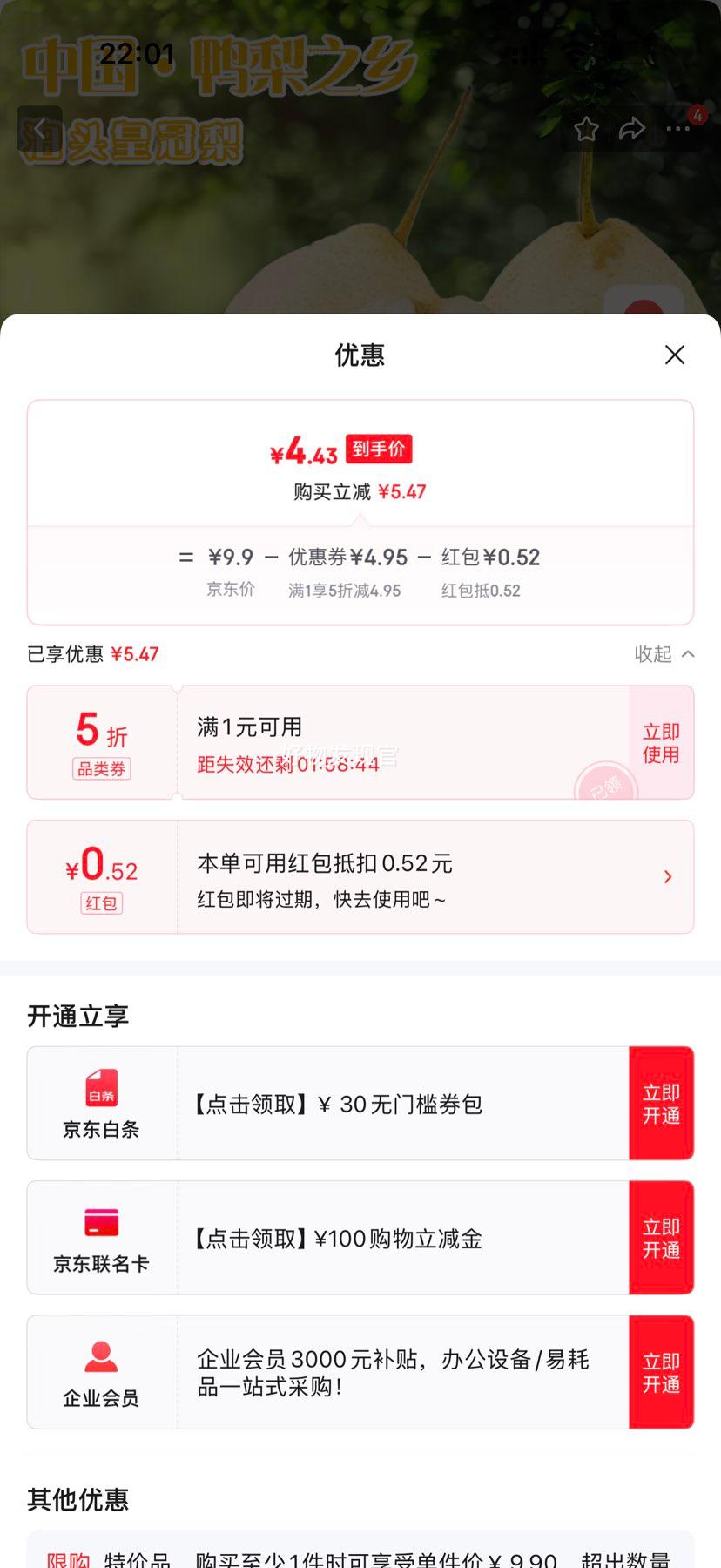Open the ¥0.52 红包 deduction details
Screen dimensions: 721x1568
click(667, 877)
